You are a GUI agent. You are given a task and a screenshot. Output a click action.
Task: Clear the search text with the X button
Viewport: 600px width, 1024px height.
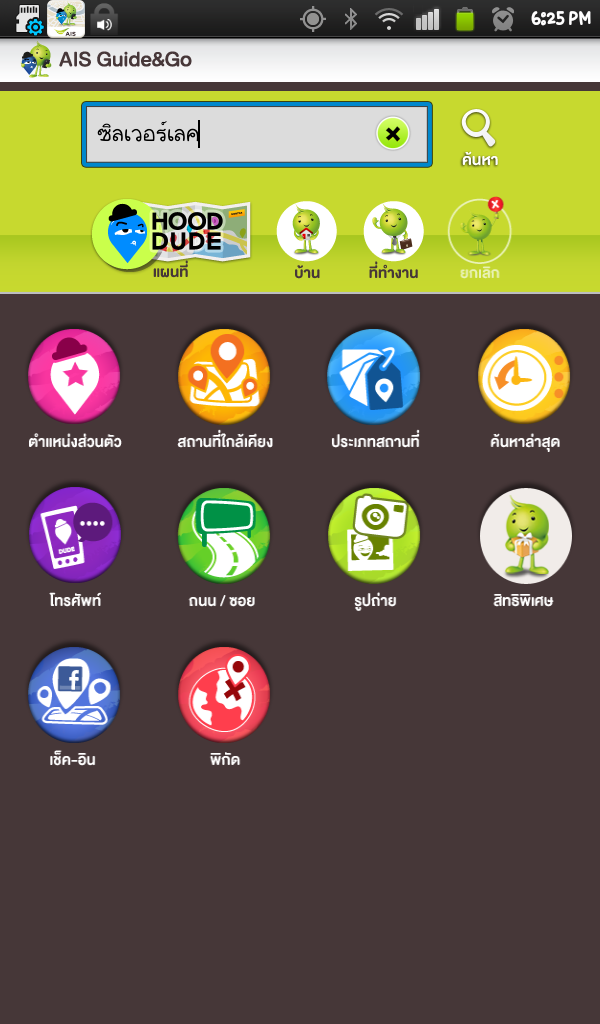pyautogui.click(x=393, y=134)
